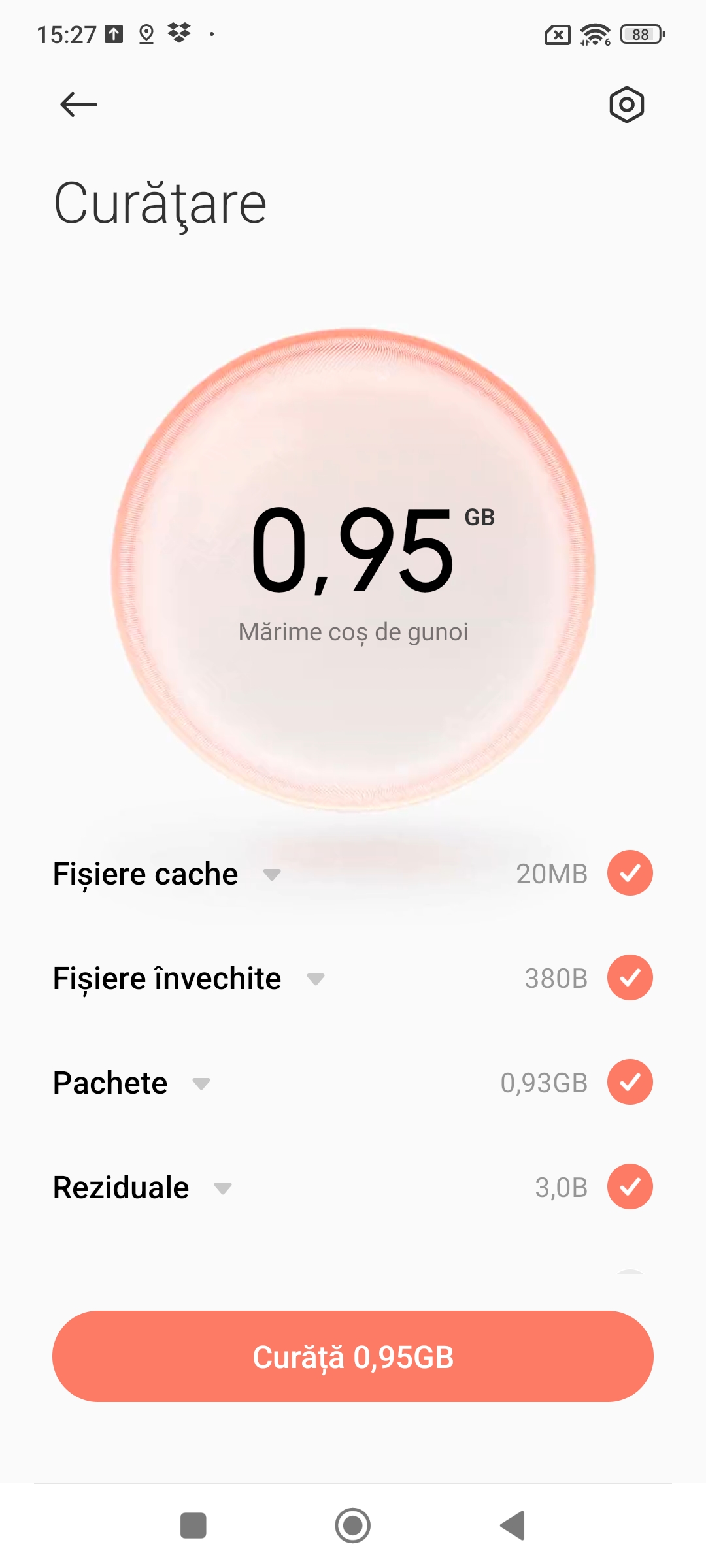Expand the Fișiere învechite section
Image resolution: width=706 pixels, height=1568 pixels.
point(316,979)
